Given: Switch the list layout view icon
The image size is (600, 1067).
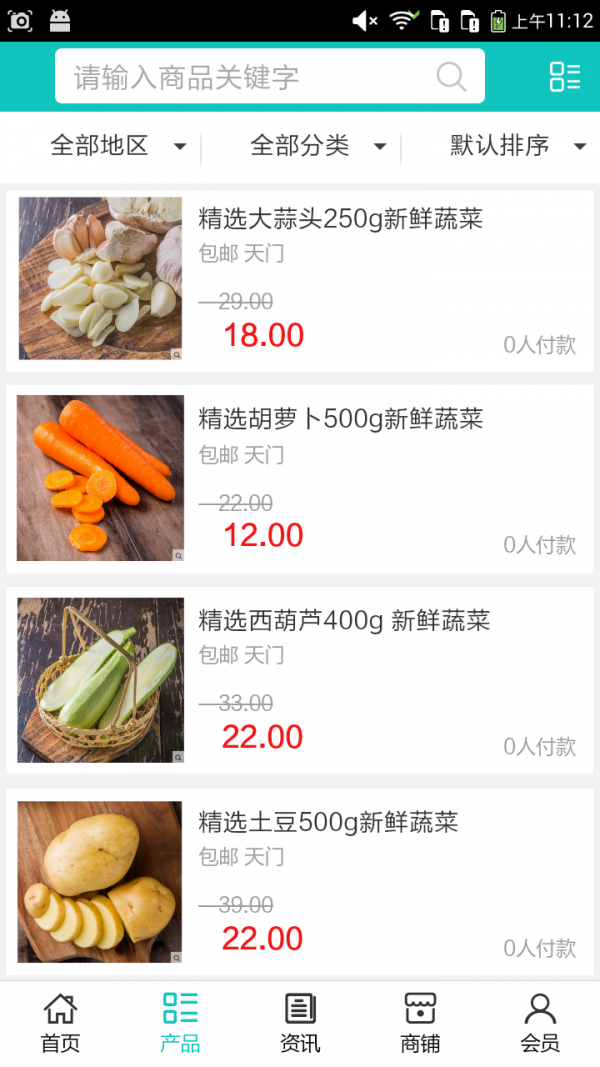Looking at the screenshot, I should click(564, 77).
